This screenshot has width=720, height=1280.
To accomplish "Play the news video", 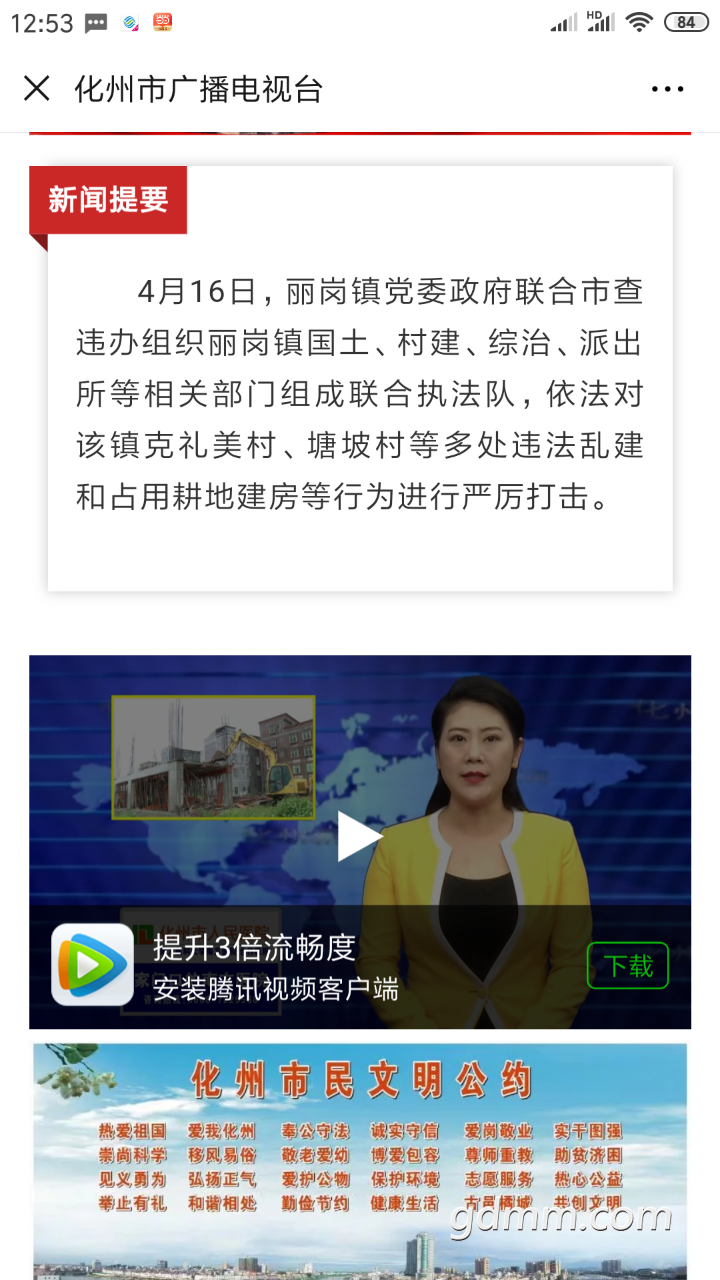I will (x=359, y=837).
